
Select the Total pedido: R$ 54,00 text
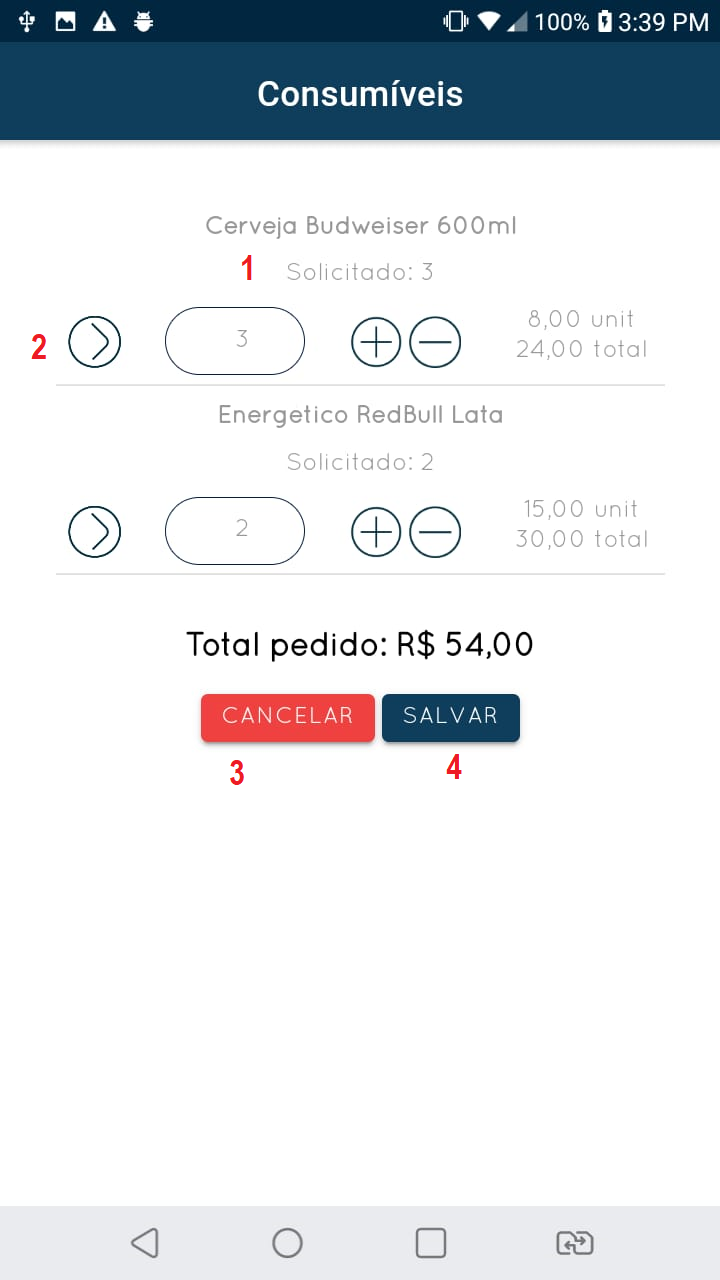click(x=360, y=645)
